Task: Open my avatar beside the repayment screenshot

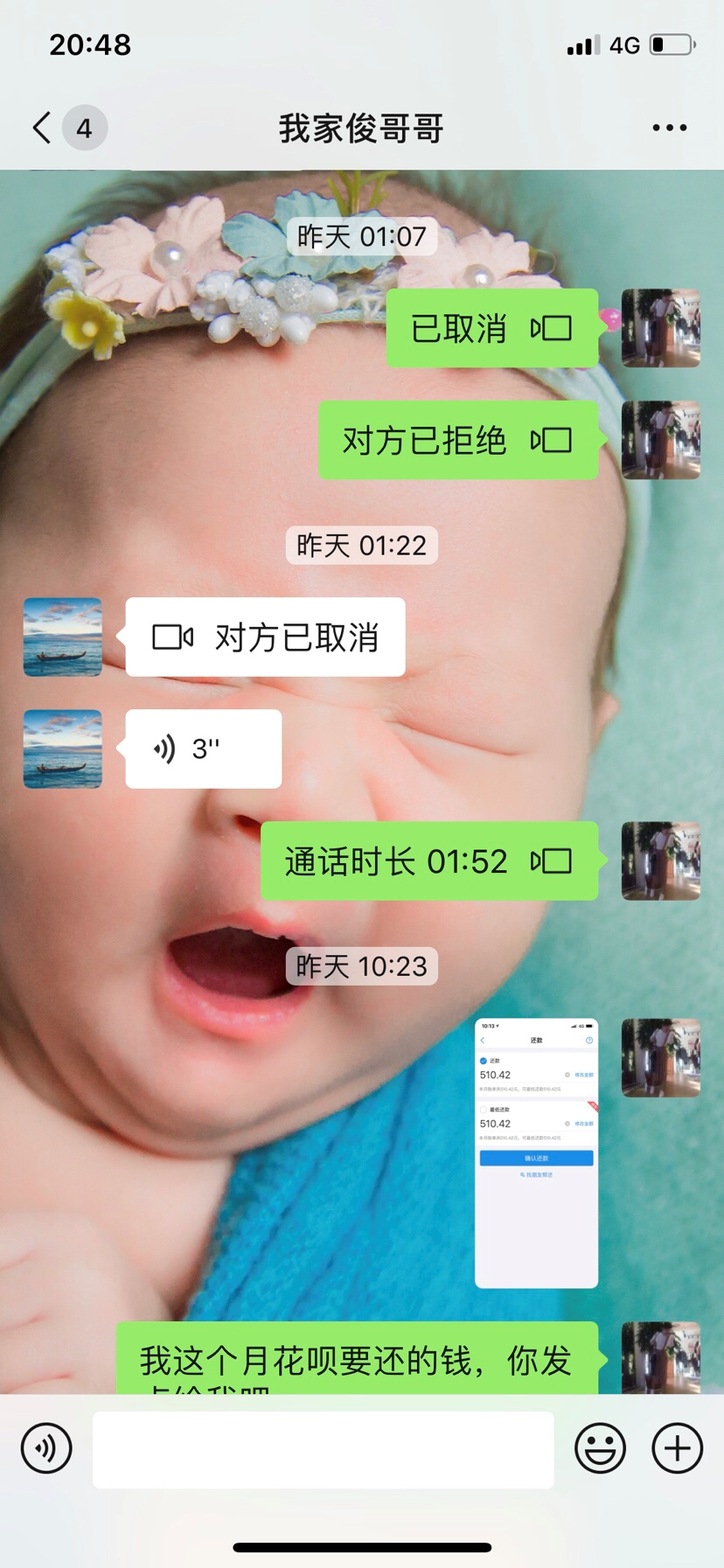Action: 660,1057
